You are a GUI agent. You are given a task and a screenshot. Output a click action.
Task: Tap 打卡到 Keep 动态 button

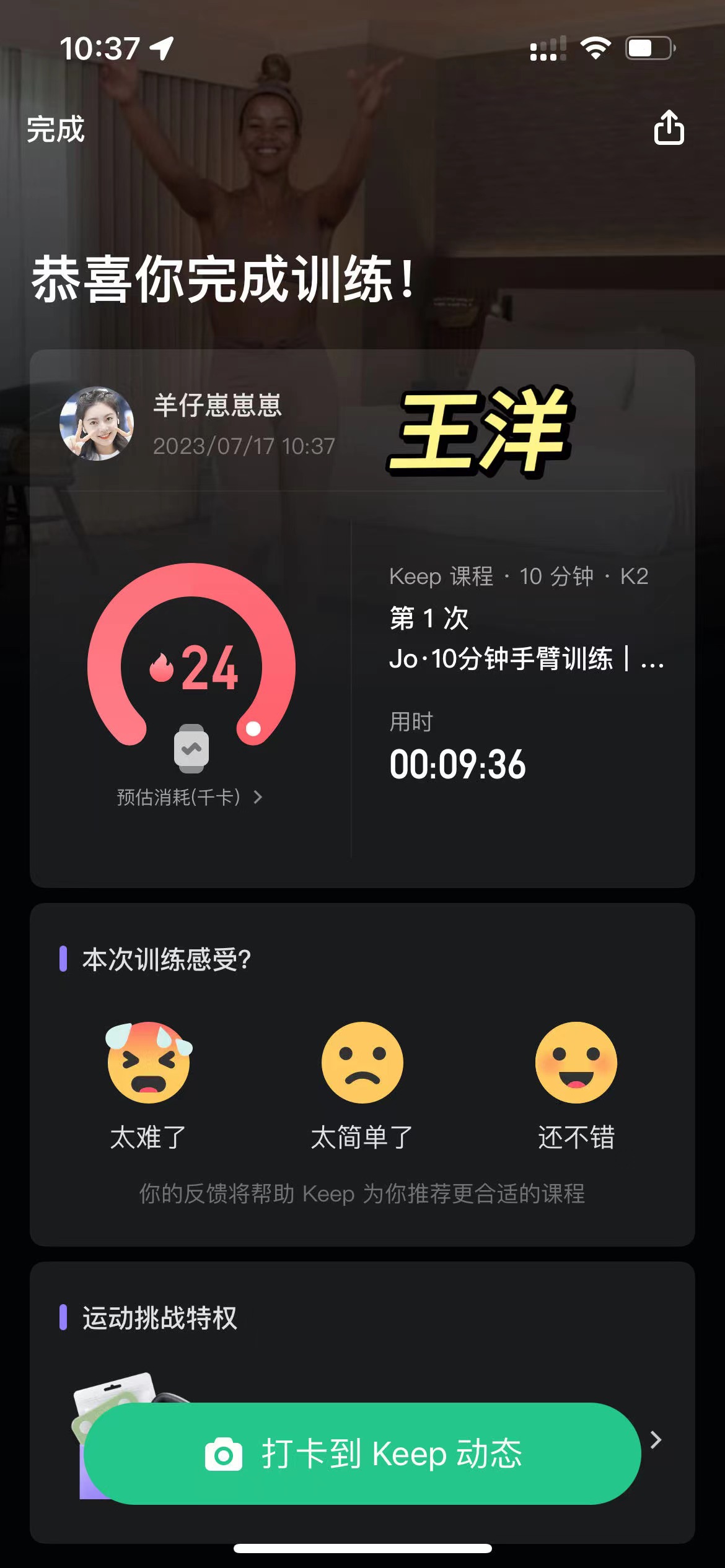362,1453
